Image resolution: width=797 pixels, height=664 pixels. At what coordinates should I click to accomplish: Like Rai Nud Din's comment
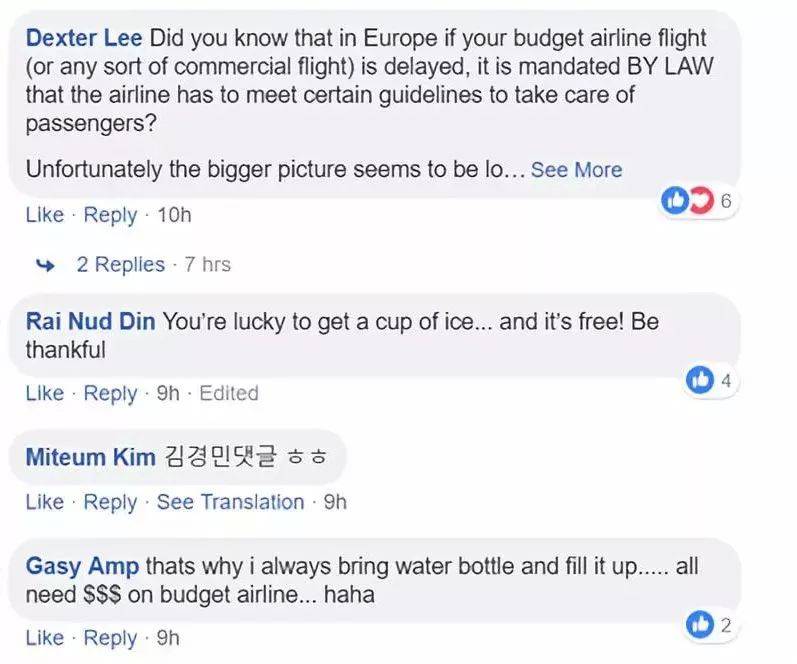point(44,394)
